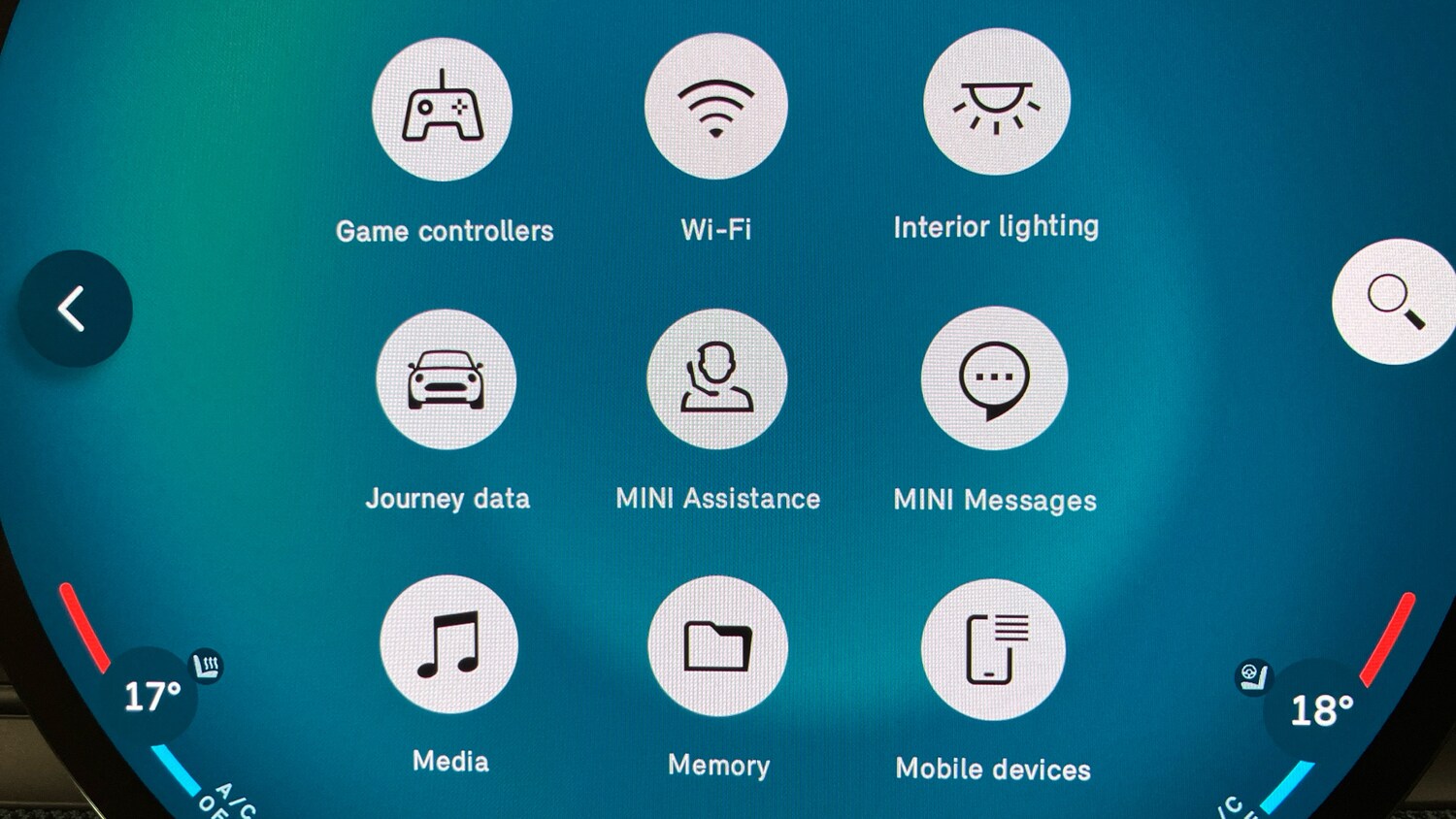Open Game controllers settings
This screenshot has width=1456, height=819.
pos(443,110)
